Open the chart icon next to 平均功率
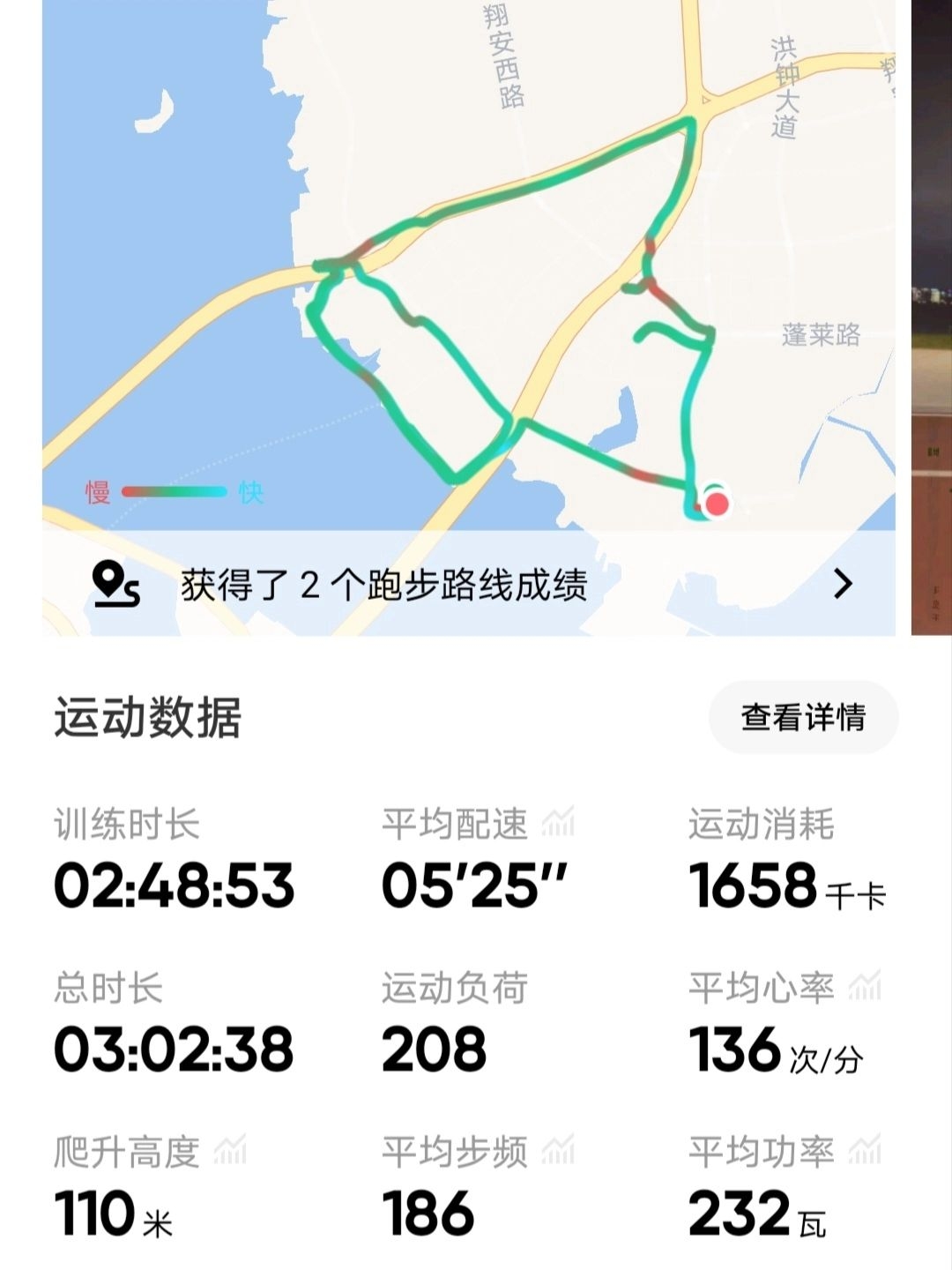Viewport: 952px width, 1270px height. pos(865,1150)
